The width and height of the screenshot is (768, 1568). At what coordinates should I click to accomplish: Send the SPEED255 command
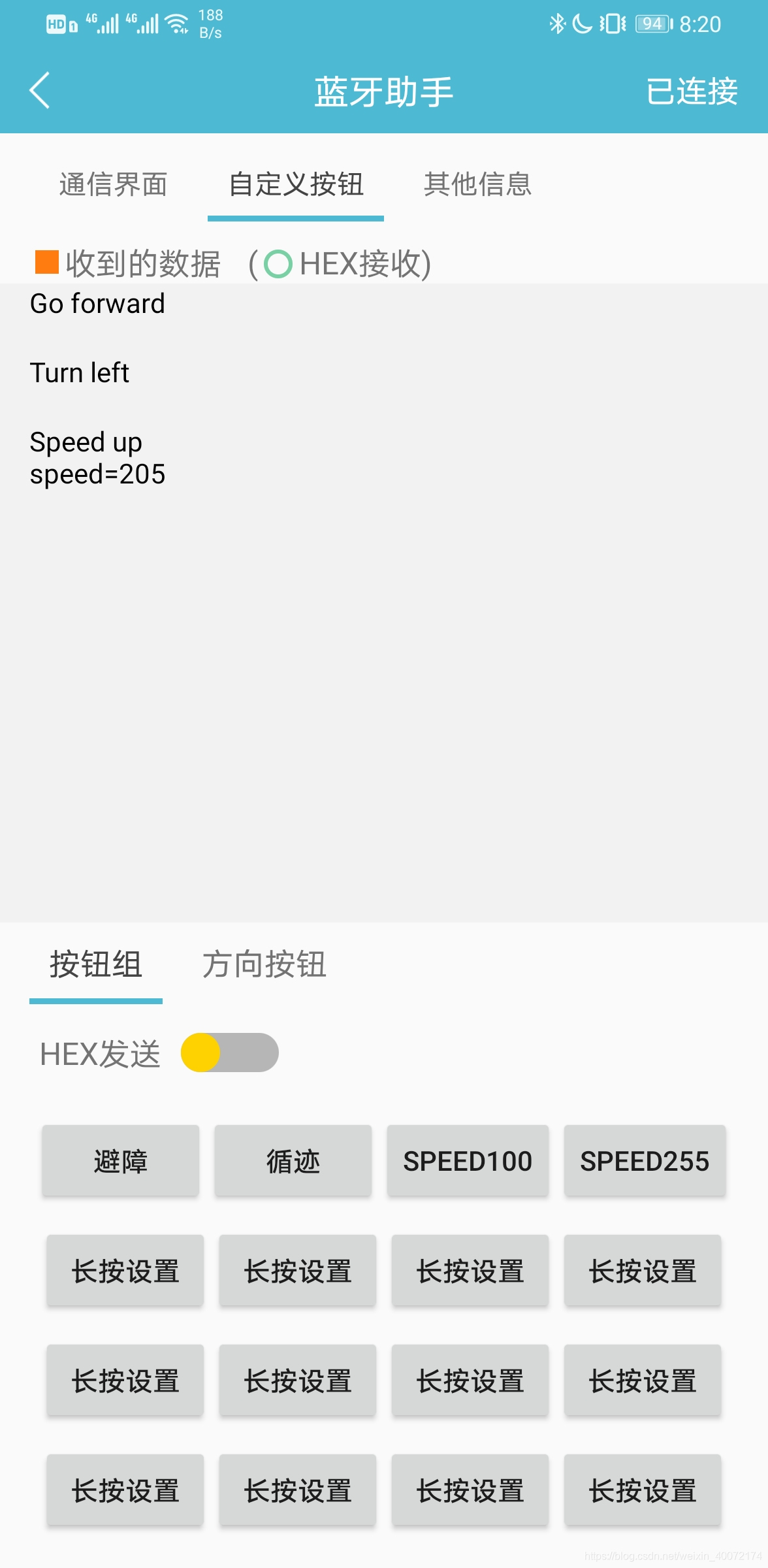(645, 1161)
